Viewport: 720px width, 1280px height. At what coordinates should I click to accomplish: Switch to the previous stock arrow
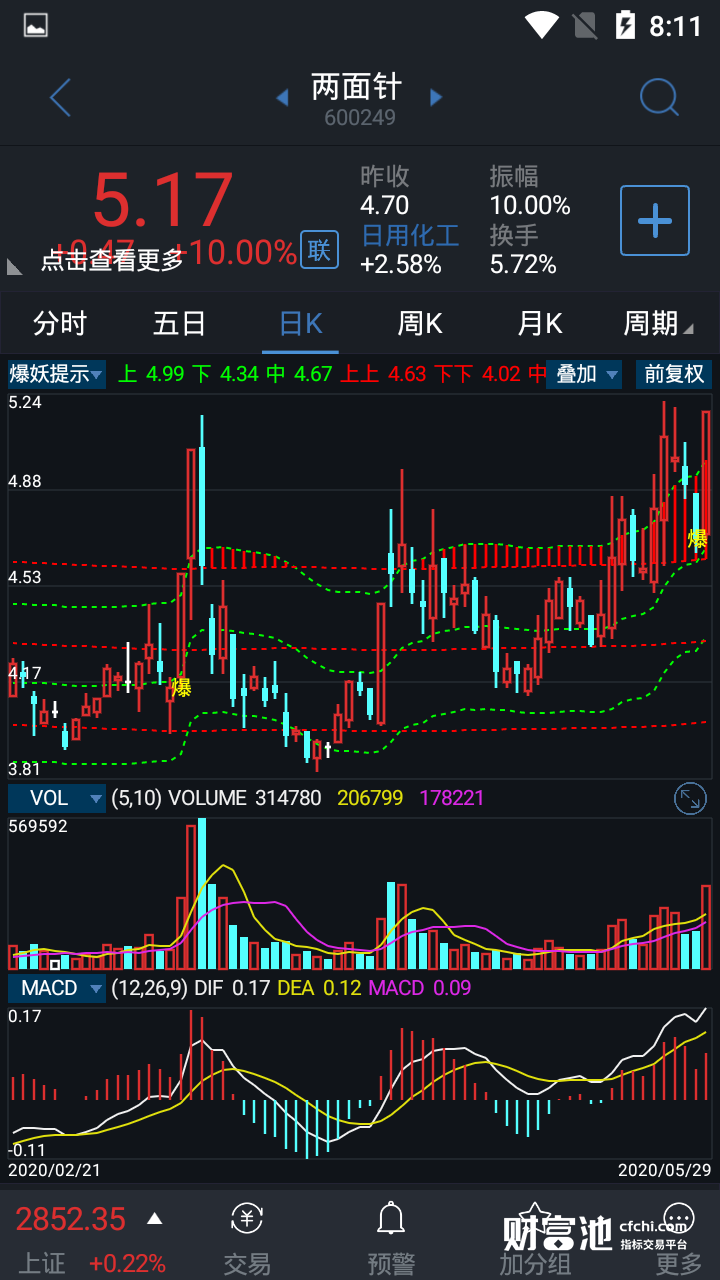pyautogui.click(x=282, y=97)
